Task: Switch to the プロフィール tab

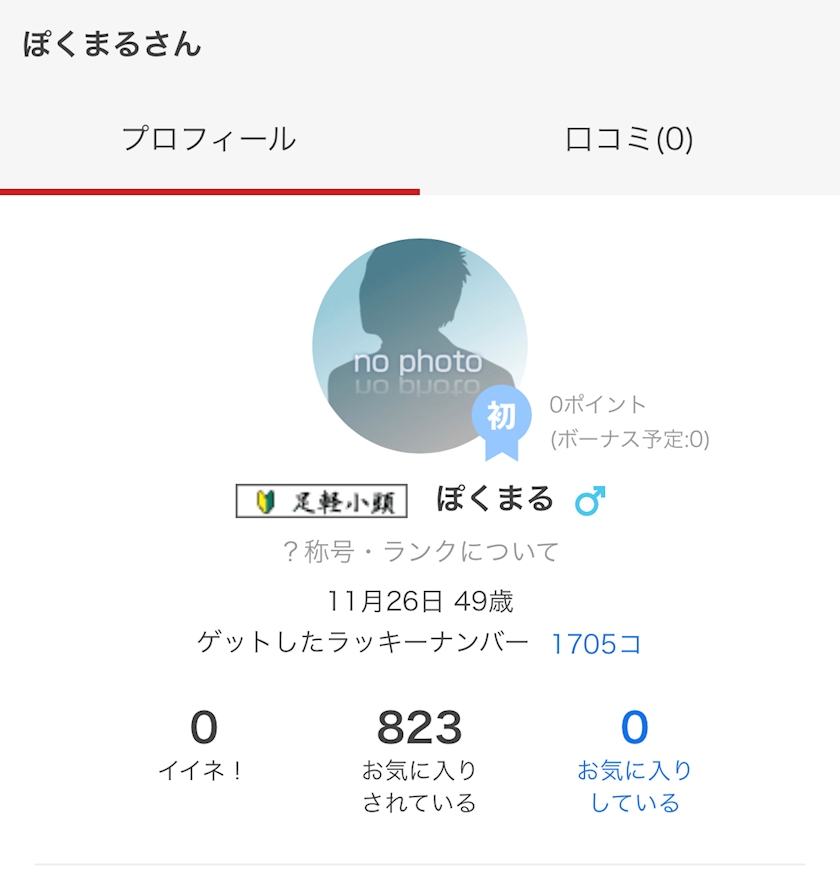Action: (x=209, y=139)
